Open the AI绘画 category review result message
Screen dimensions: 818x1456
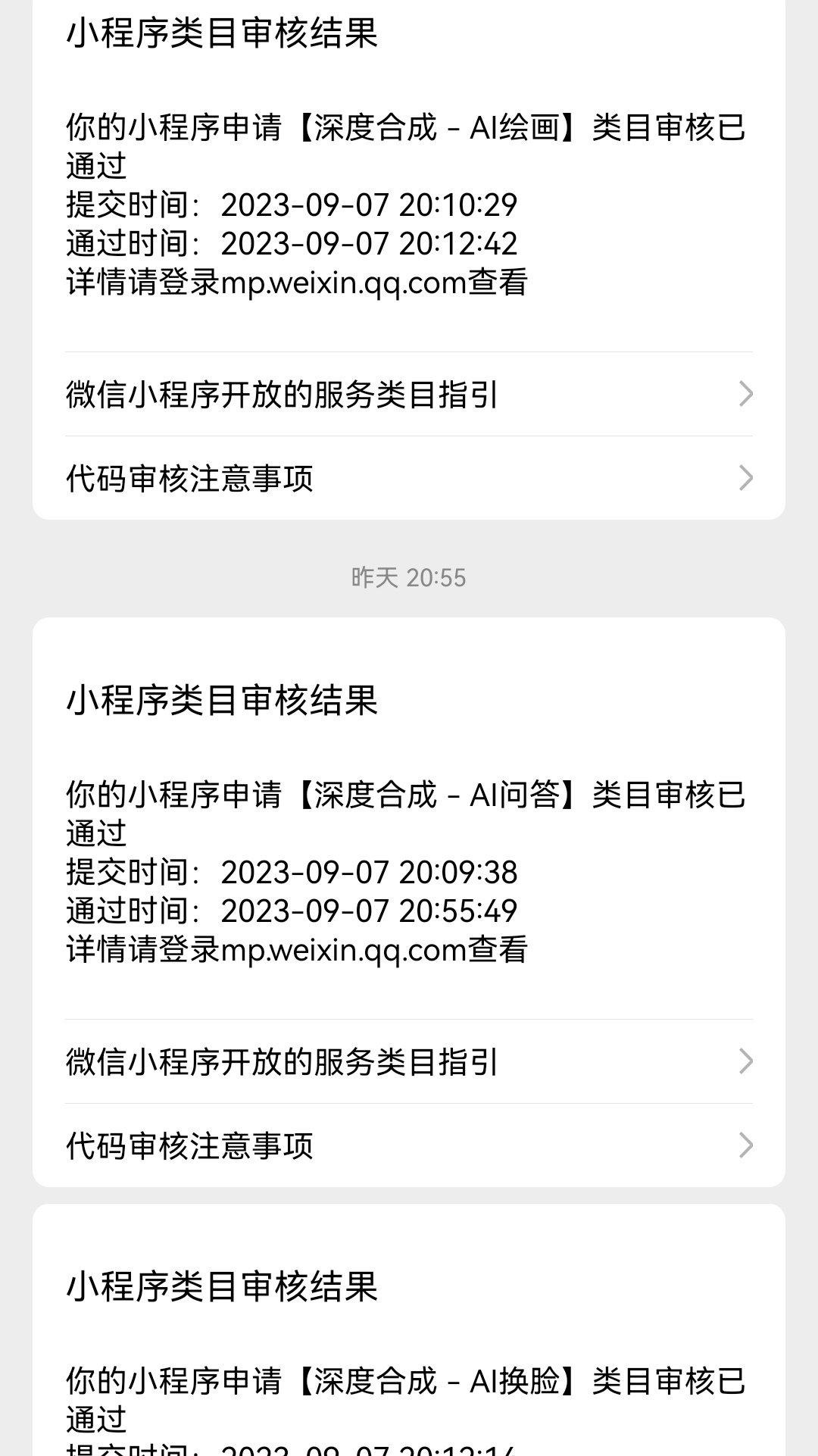(x=409, y=176)
